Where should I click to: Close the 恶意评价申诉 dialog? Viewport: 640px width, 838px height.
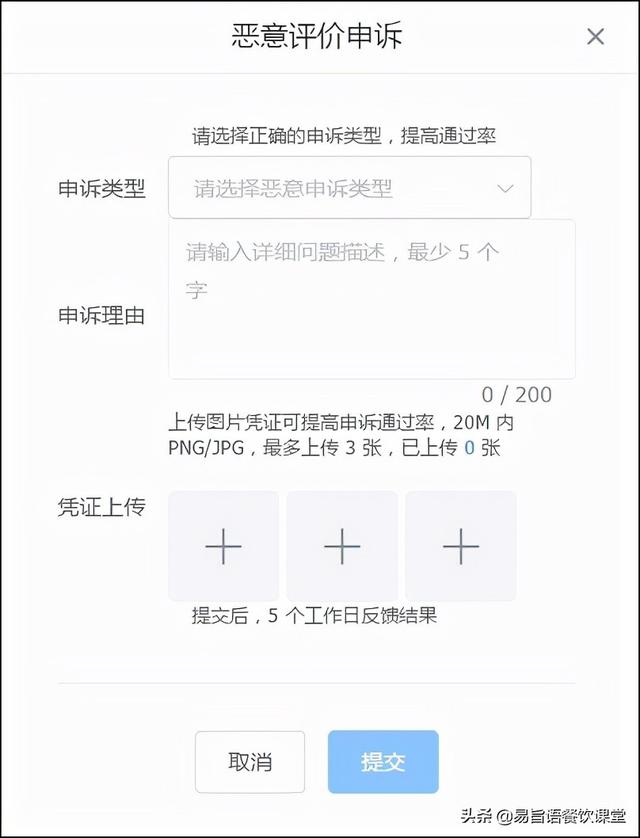click(595, 37)
